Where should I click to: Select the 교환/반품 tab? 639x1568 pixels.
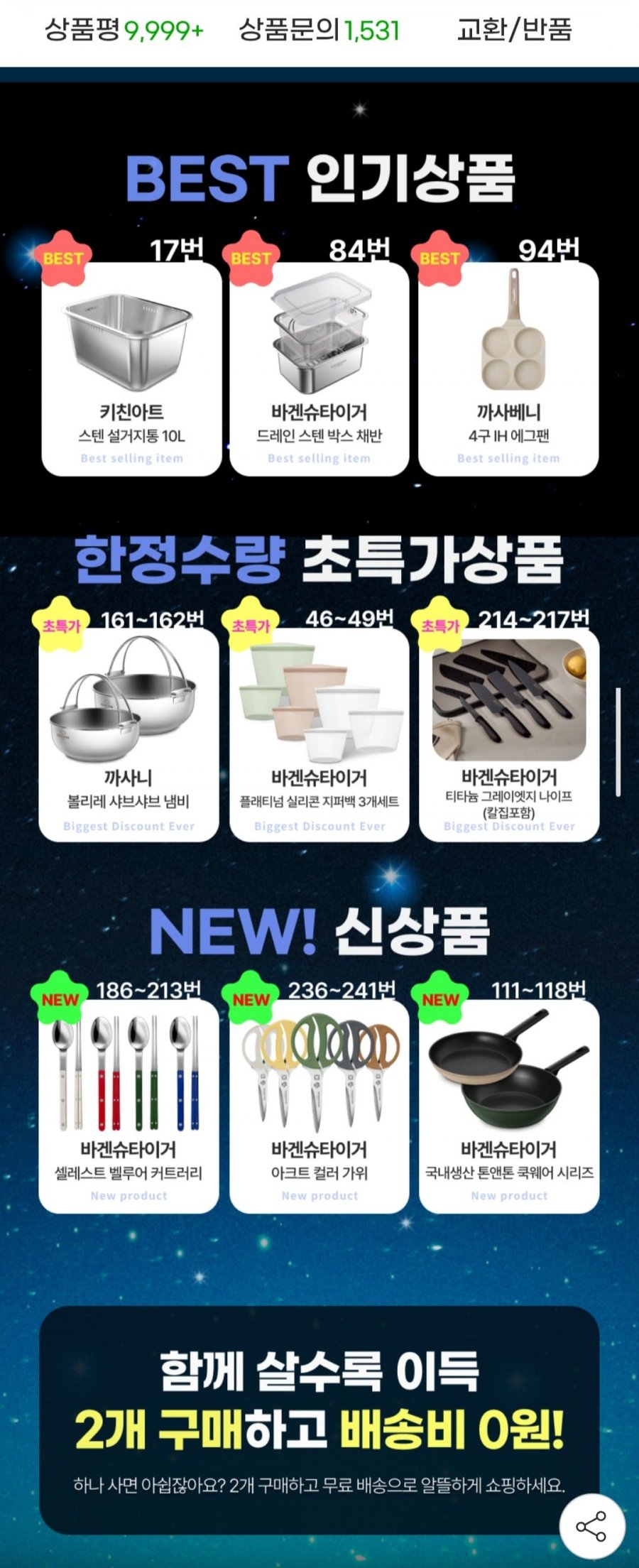(514, 30)
